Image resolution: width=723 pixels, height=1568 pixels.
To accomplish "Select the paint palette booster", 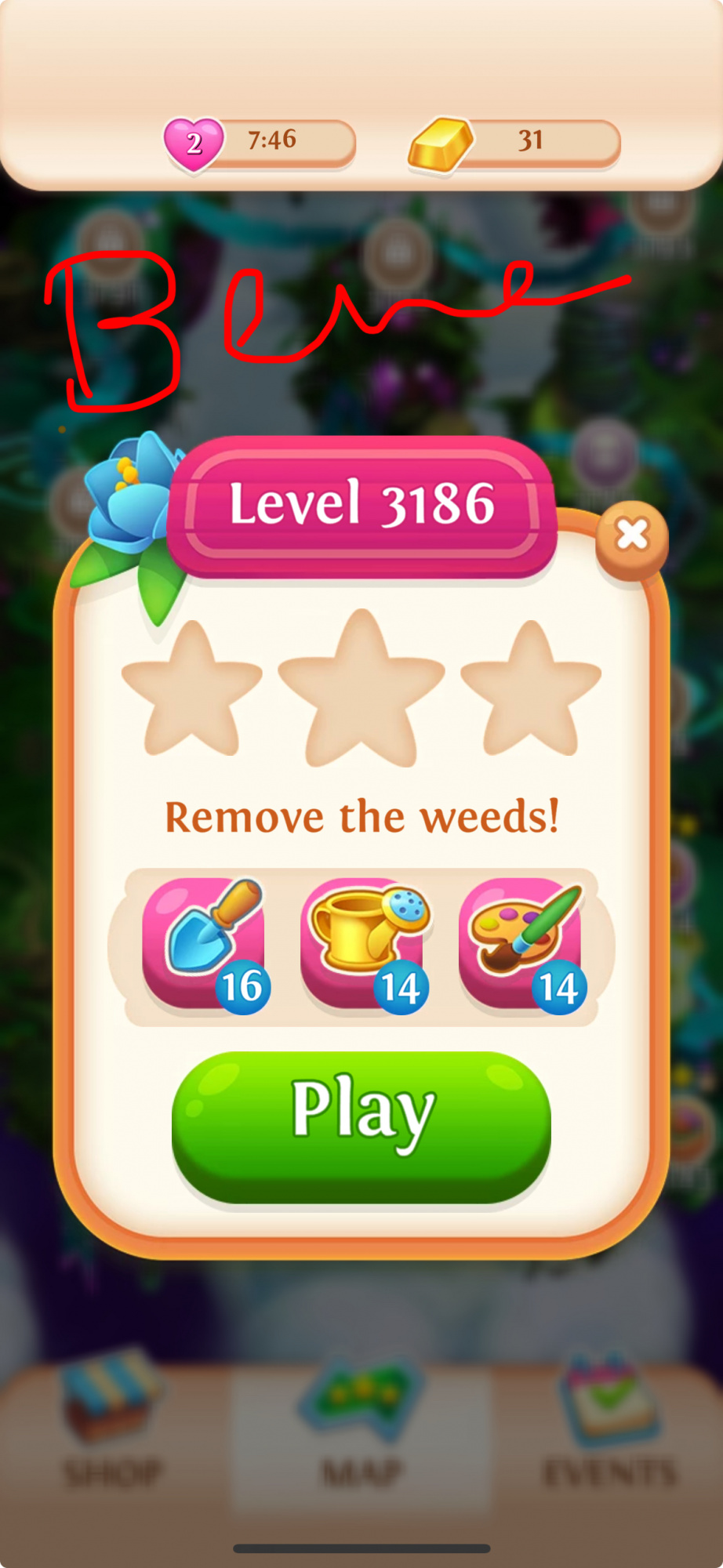I will click(x=522, y=943).
